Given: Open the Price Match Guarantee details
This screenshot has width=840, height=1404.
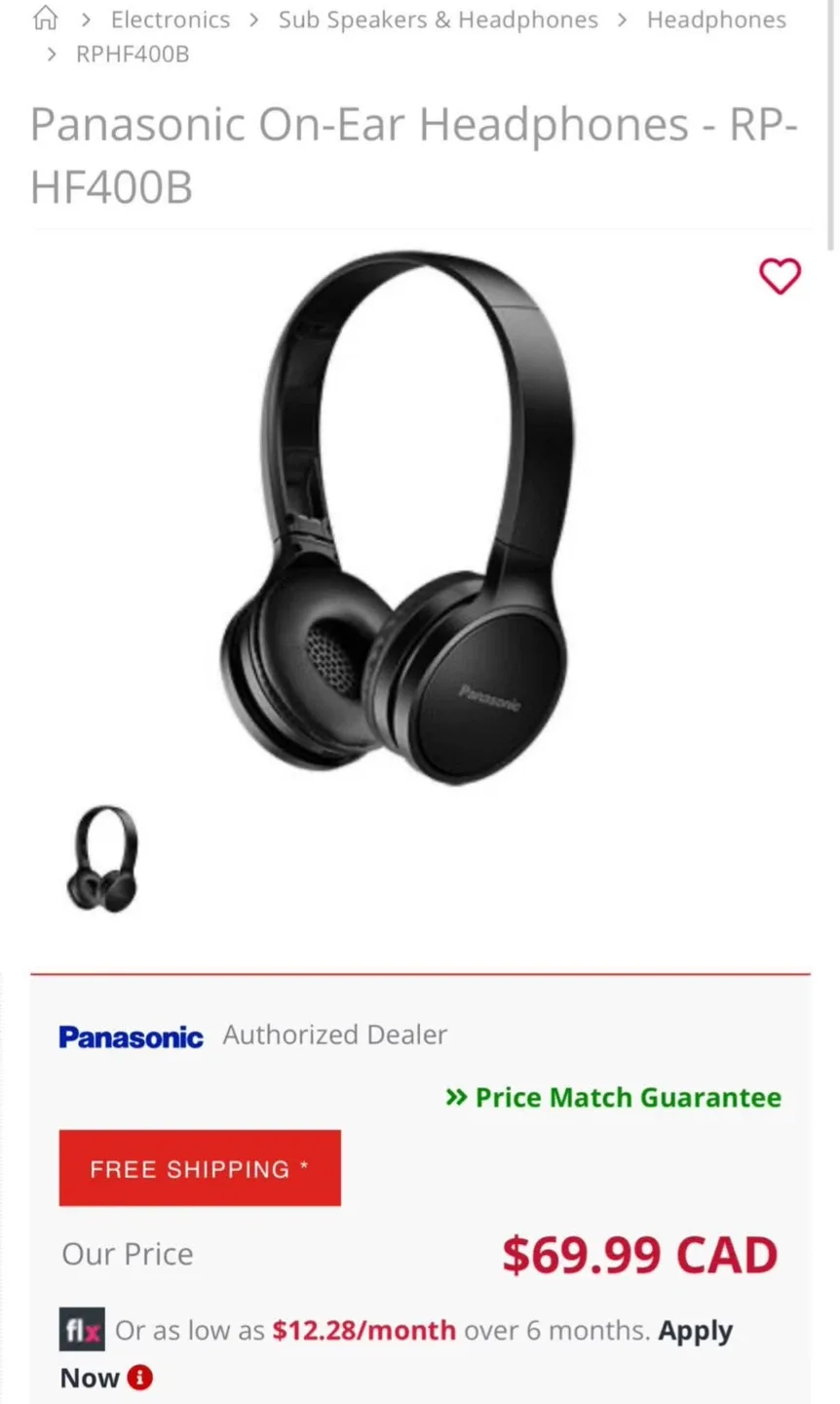Looking at the screenshot, I should [628, 1097].
